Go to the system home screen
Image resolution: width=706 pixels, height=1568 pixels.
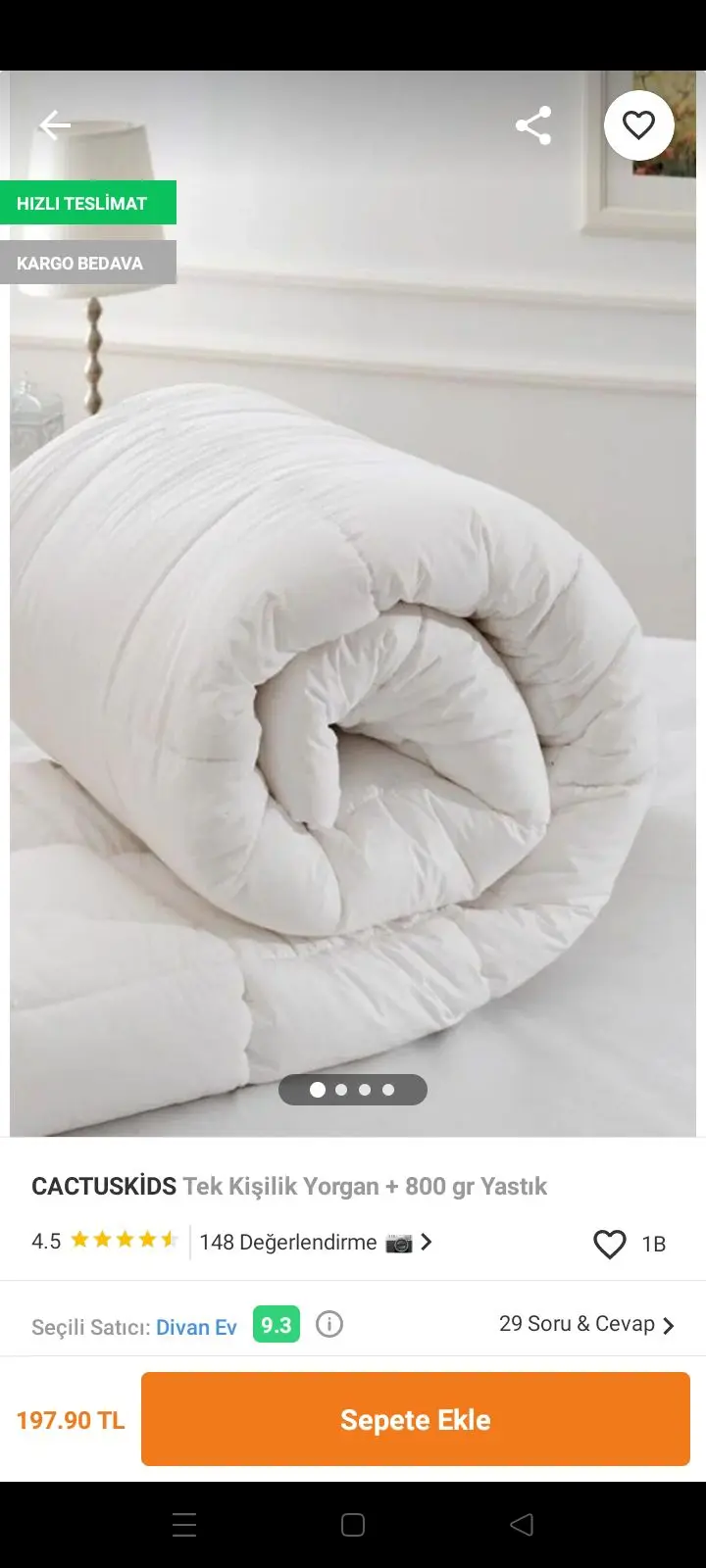(353, 1525)
